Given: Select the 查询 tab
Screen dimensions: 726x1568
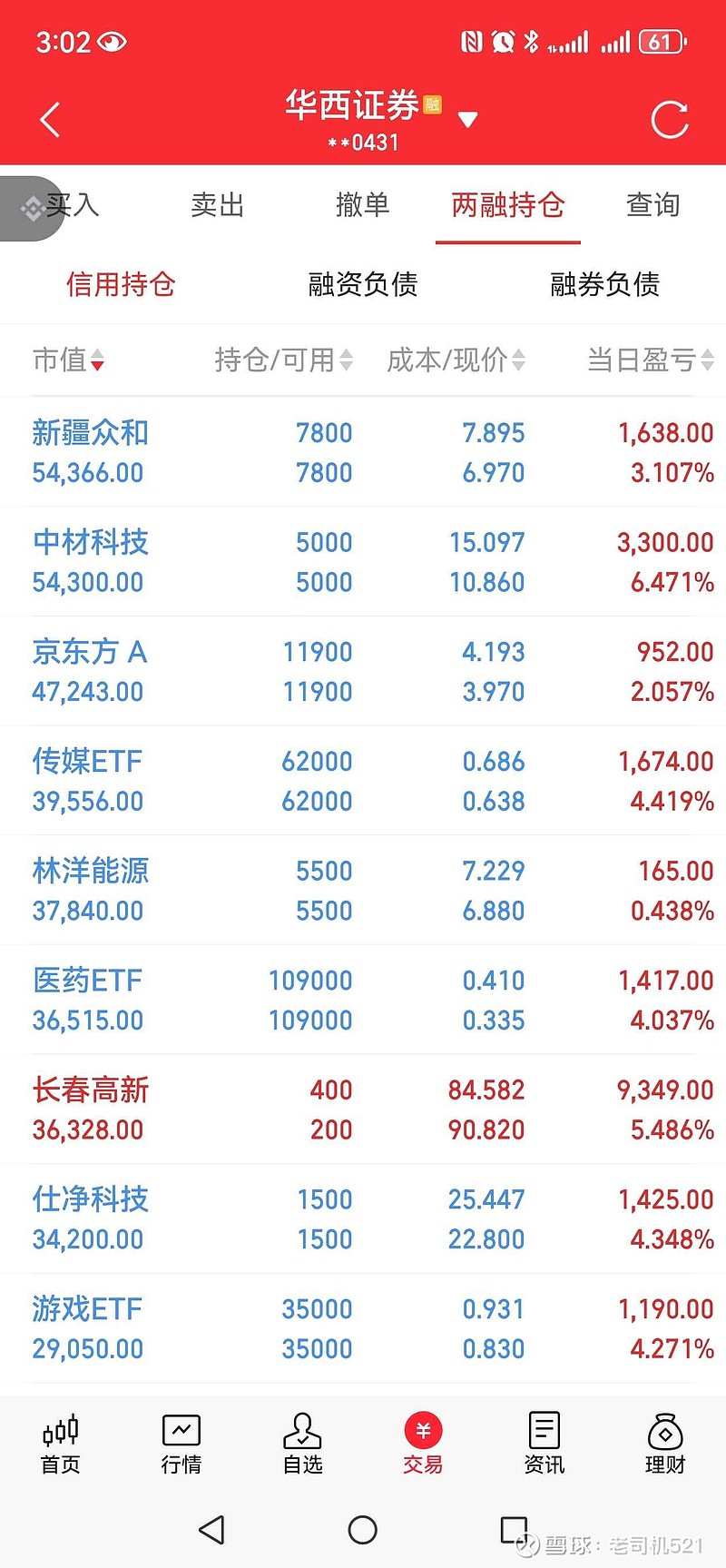Looking at the screenshot, I should pos(653,205).
